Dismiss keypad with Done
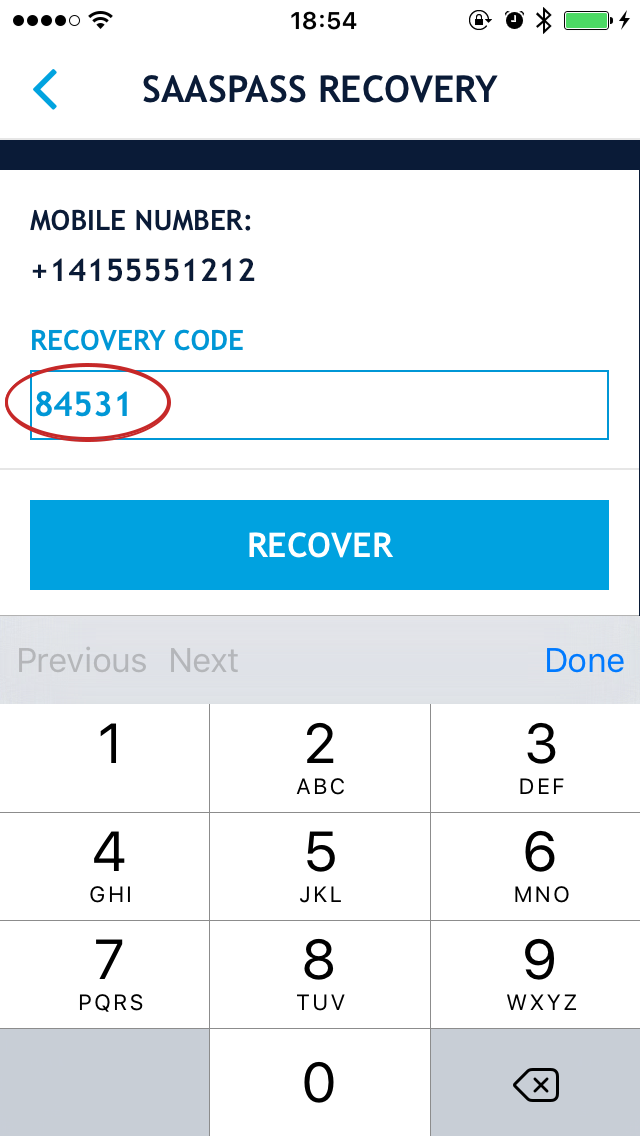 click(x=584, y=660)
